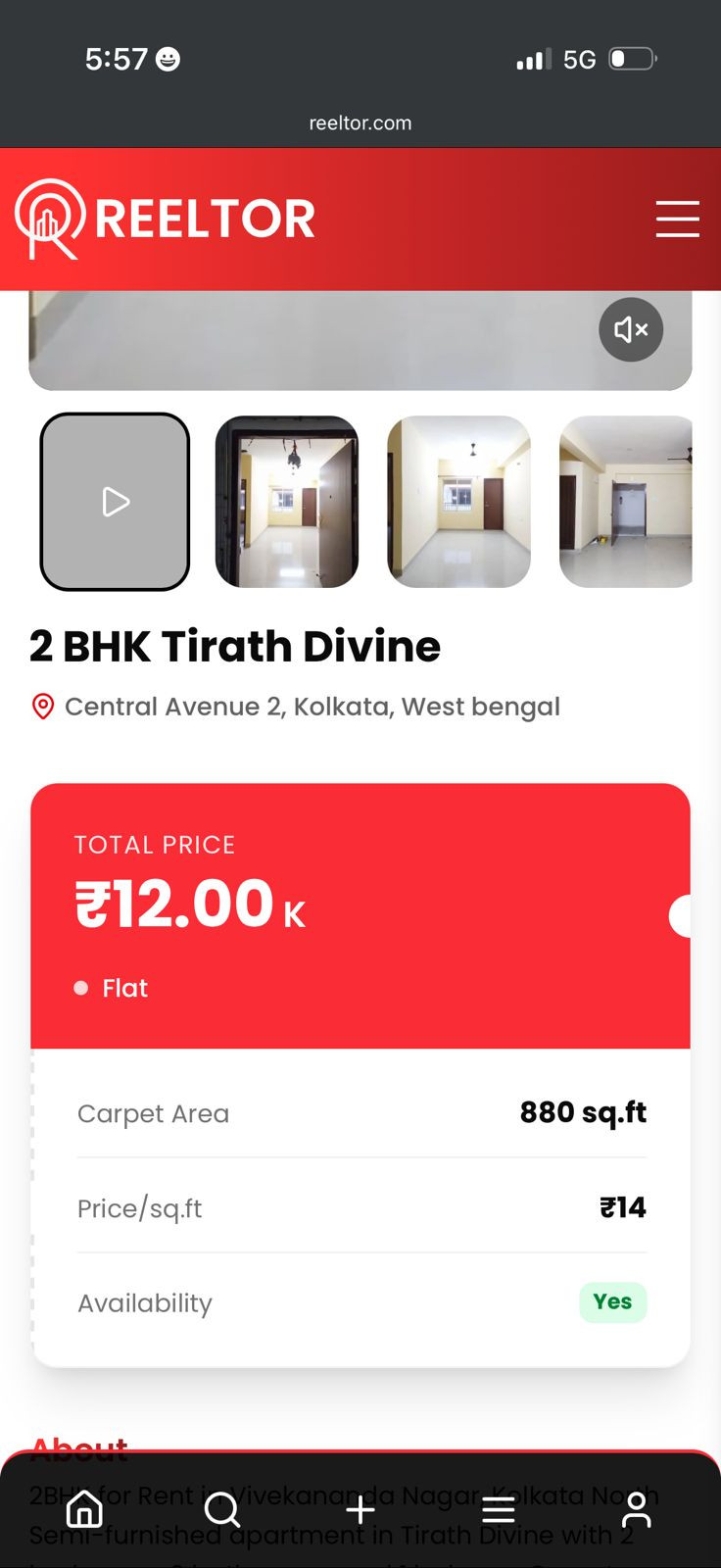Image resolution: width=721 pixels, height=1568 pixels.
Task: View the photo with open door entrance
Action: click(x=287, y=502)
